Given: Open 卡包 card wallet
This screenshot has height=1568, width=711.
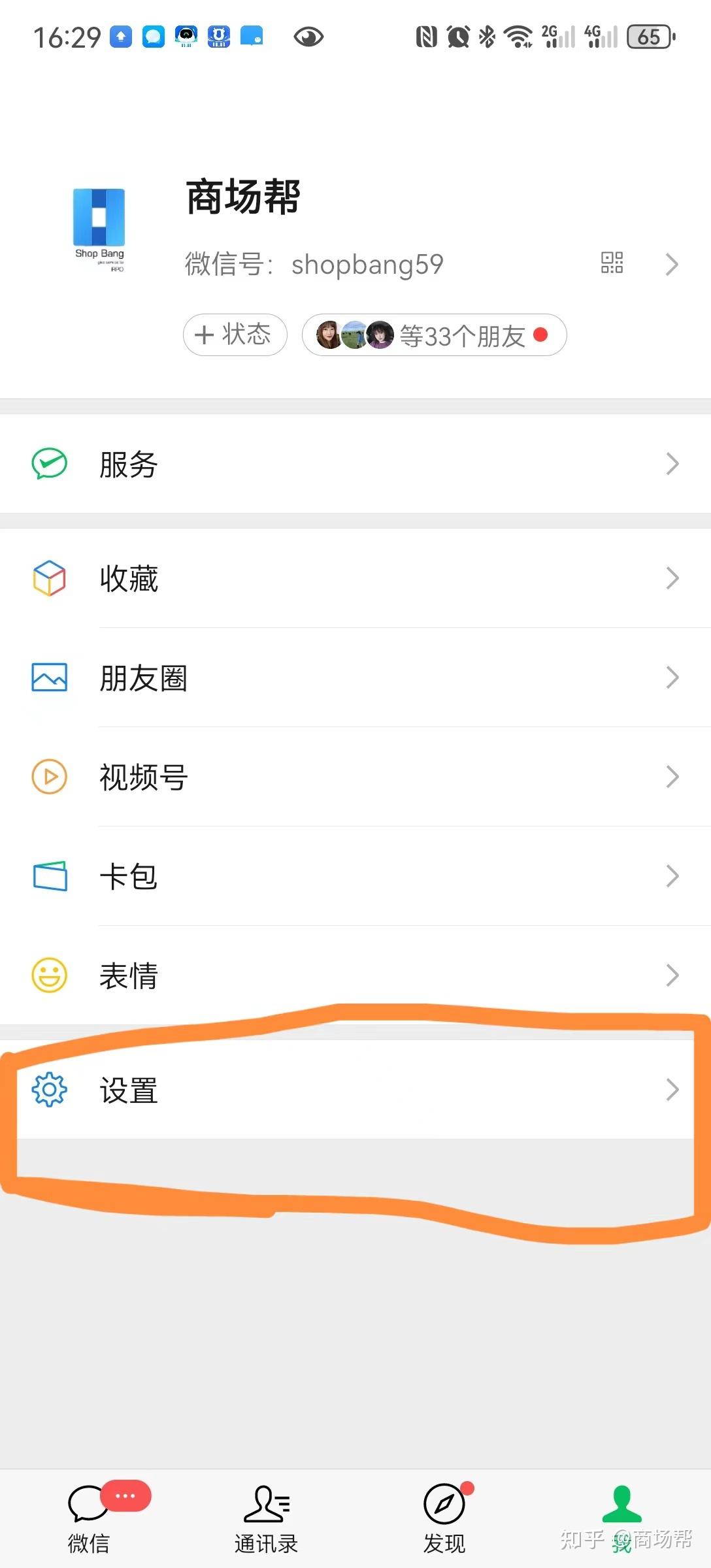Looking at the screenshot, I should [x=355, y=876].
